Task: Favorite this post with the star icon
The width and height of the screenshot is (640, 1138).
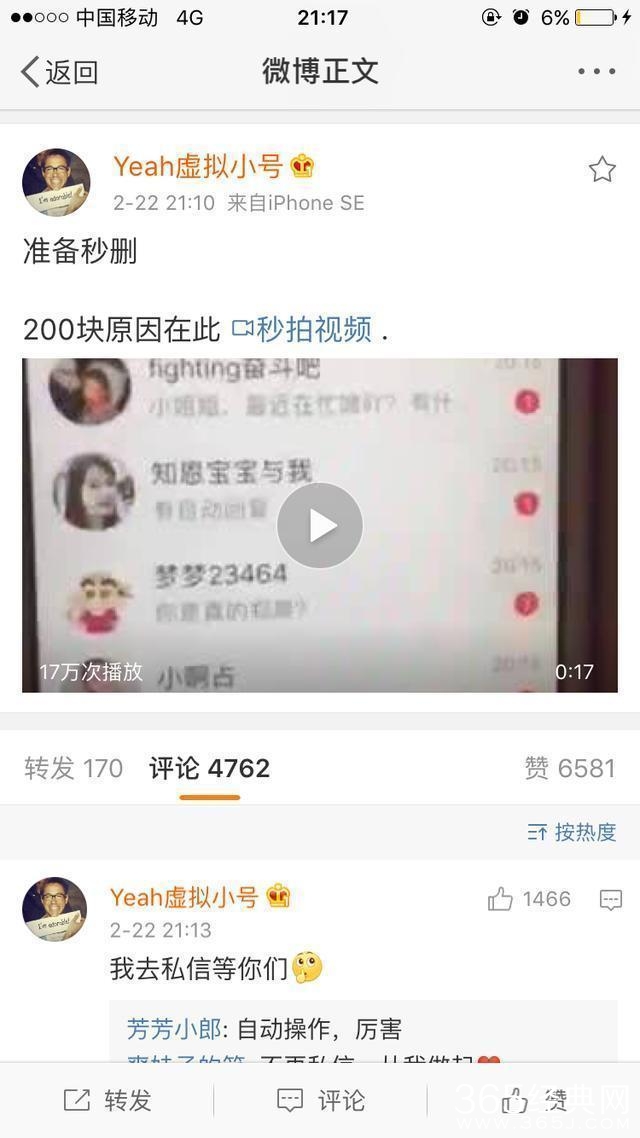Action: pyautogui.click(x=602, y=169)
